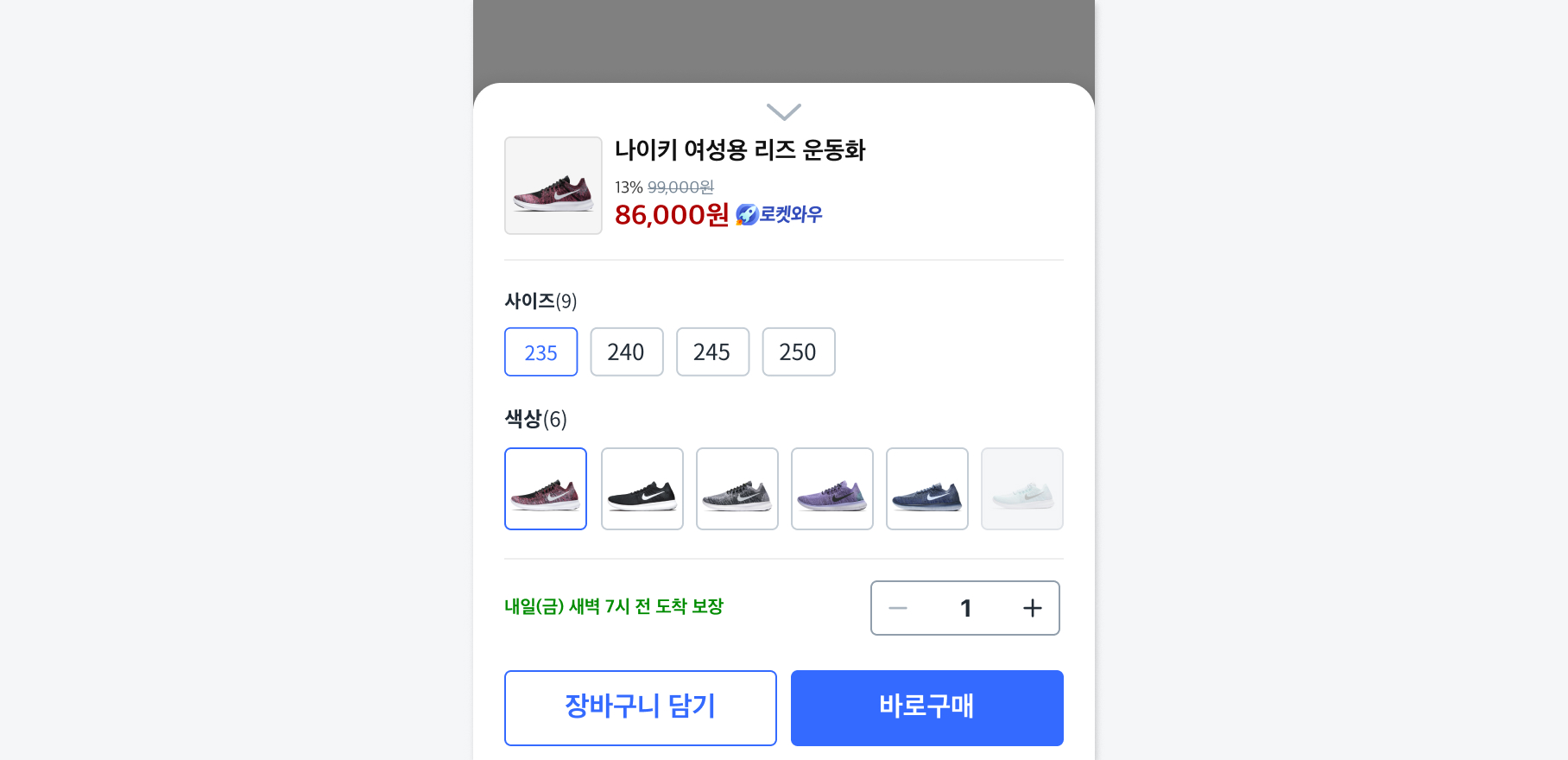
Task: Choose the black shoe color
Action: (x=642, y=489)
